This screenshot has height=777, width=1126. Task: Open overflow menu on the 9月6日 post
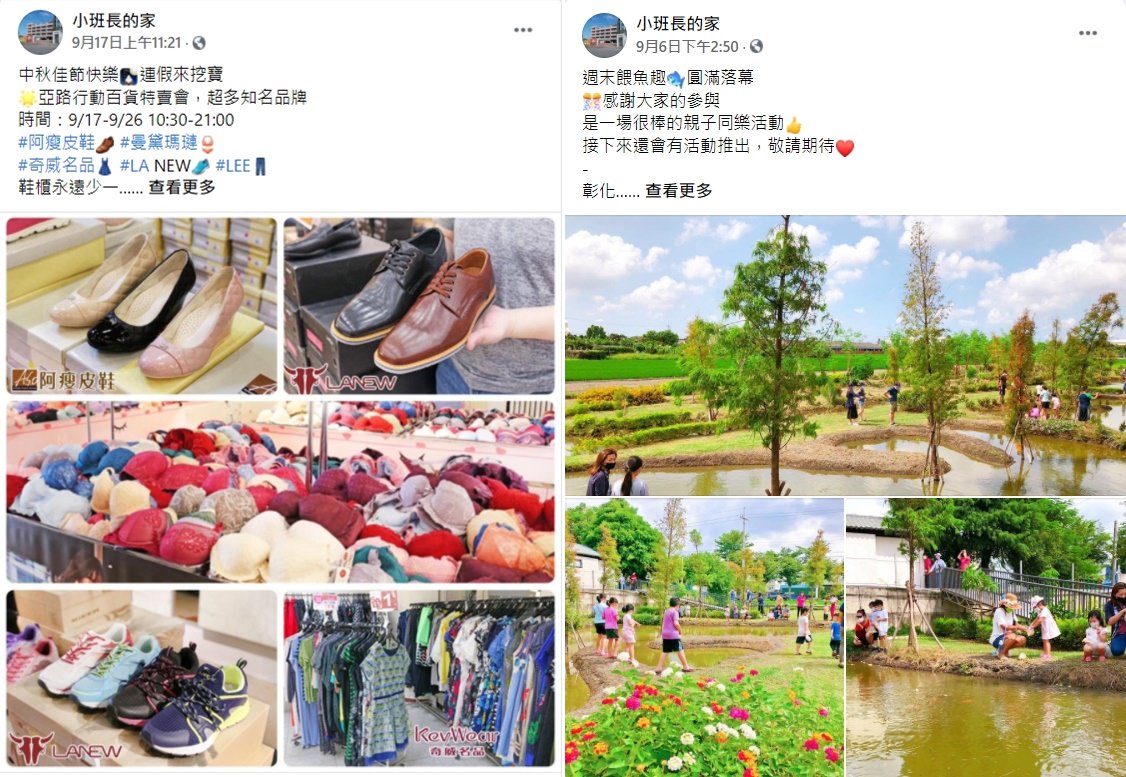[1088, 32]
